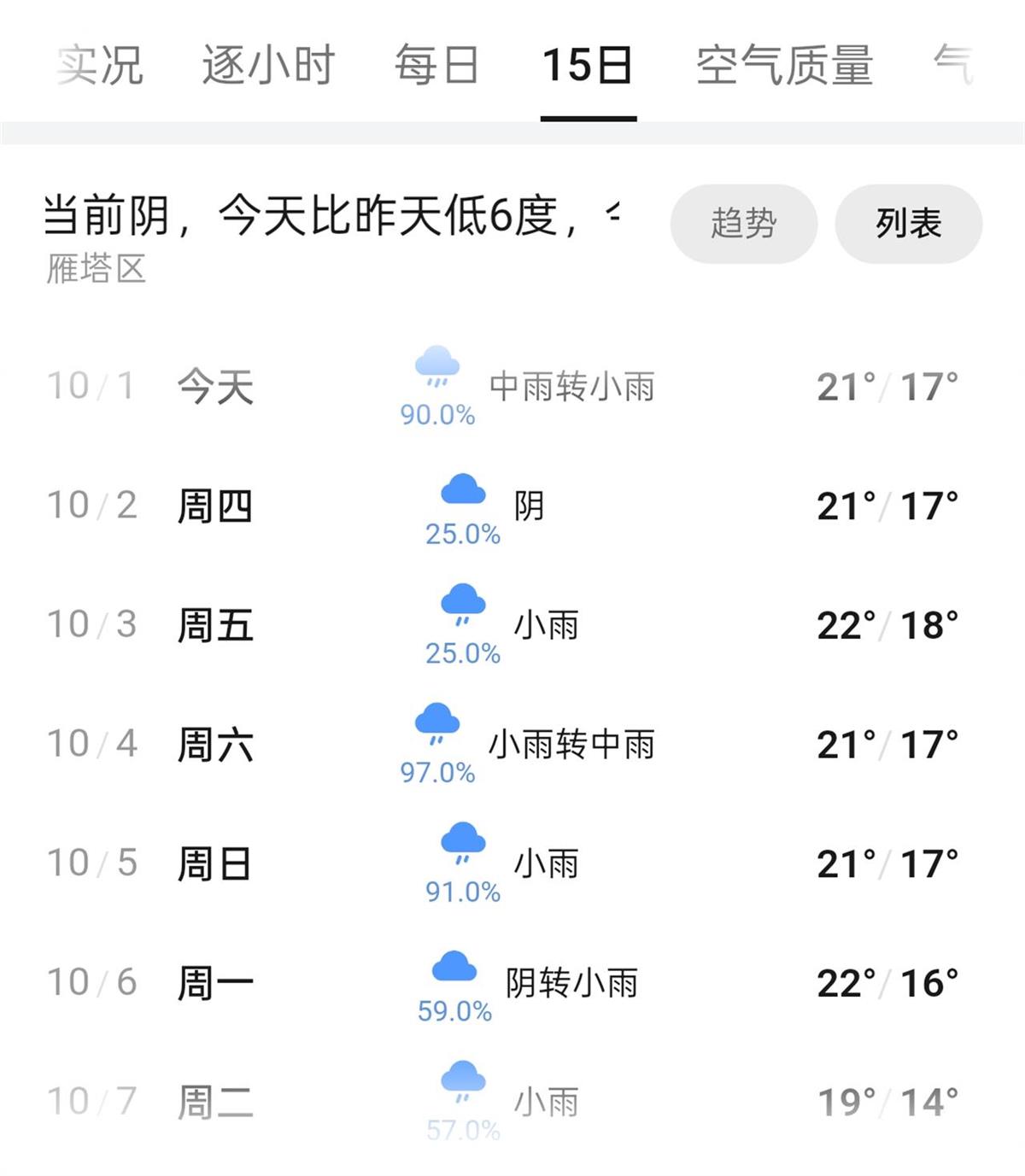Open the 周六 10/4 forecast row

[x=512, y=745]
